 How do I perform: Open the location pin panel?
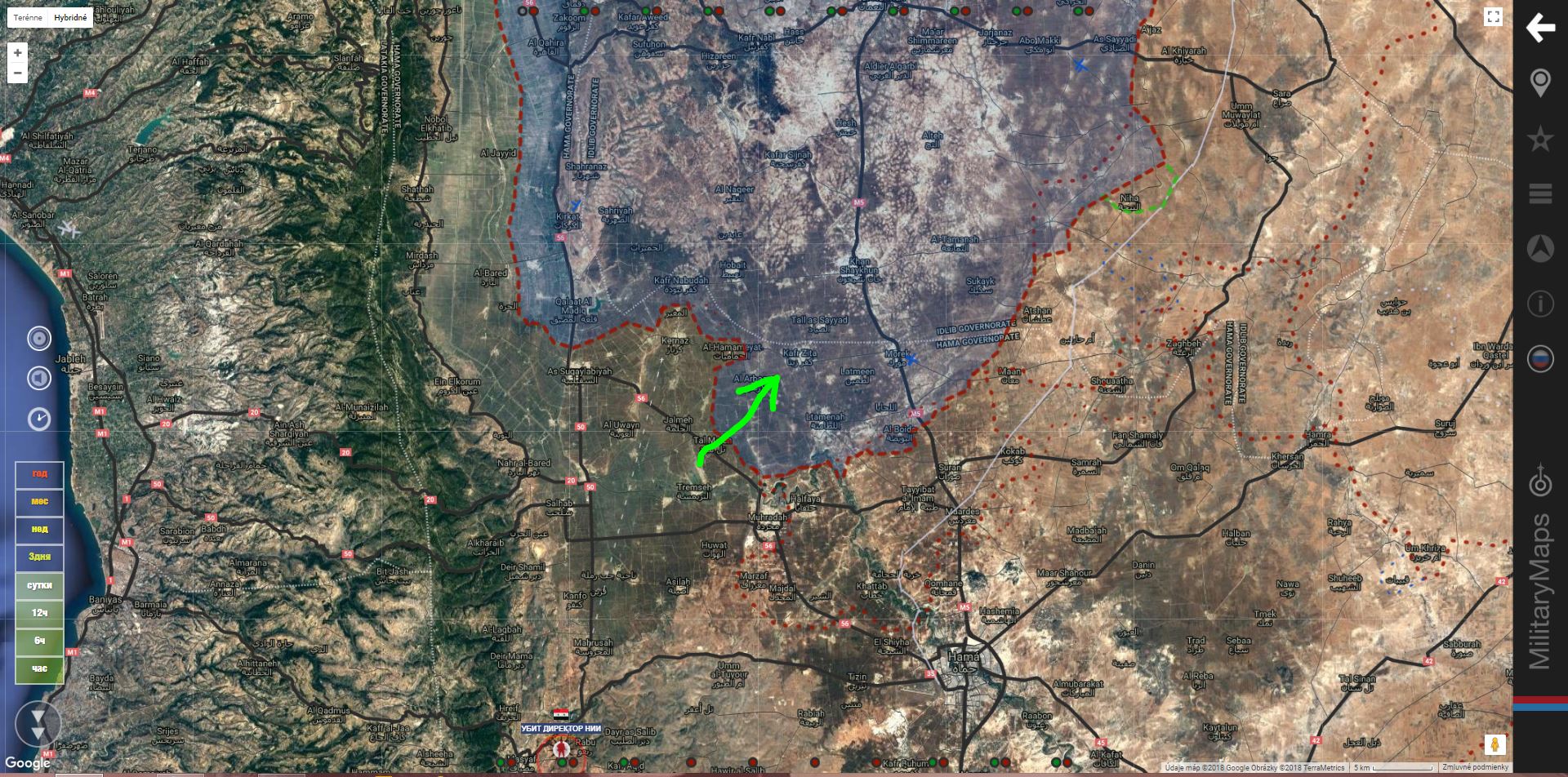click(x=1540, y=83)
